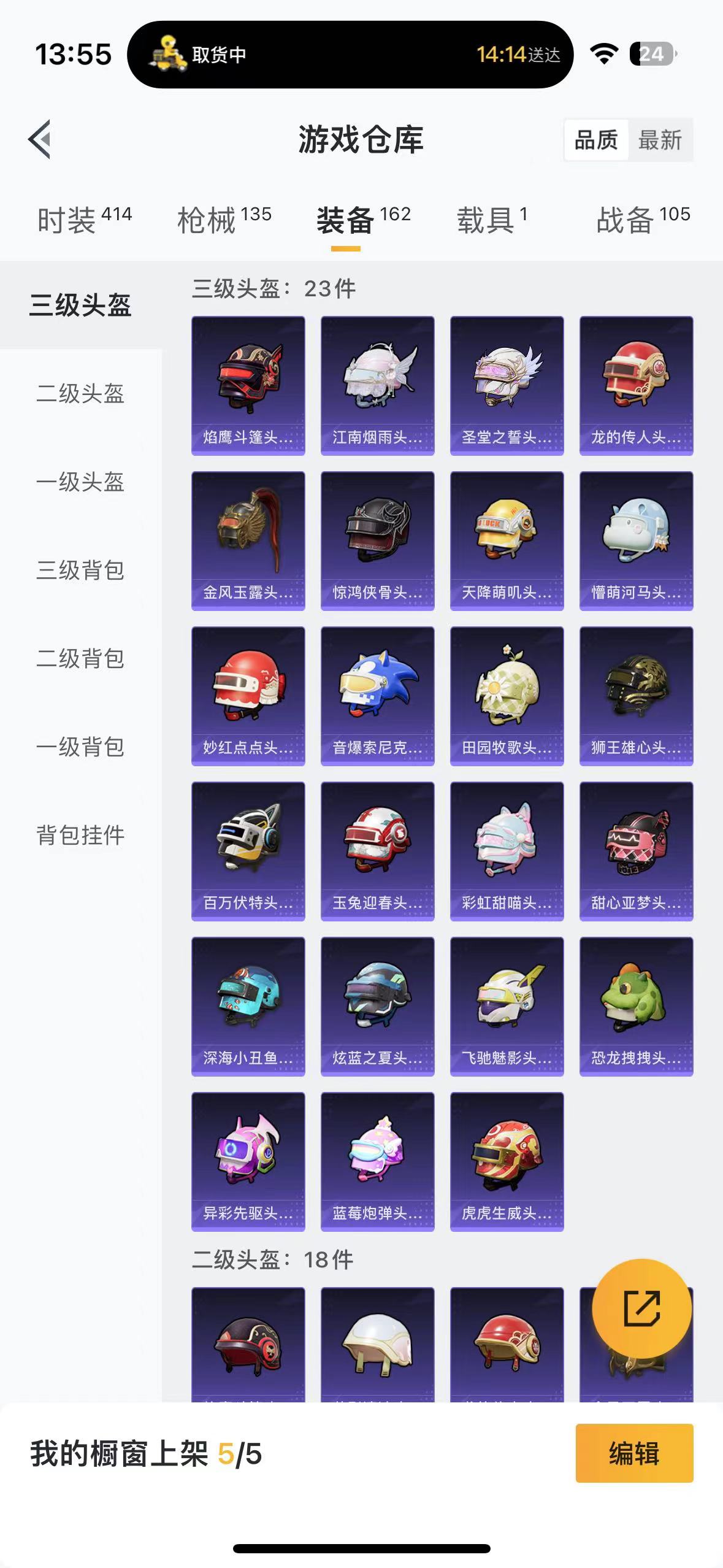Image resolution: width=723 pixels, height=1568 pixels.
Task: Select 一级头盔 in the sidebar
Action: (80, 482)
